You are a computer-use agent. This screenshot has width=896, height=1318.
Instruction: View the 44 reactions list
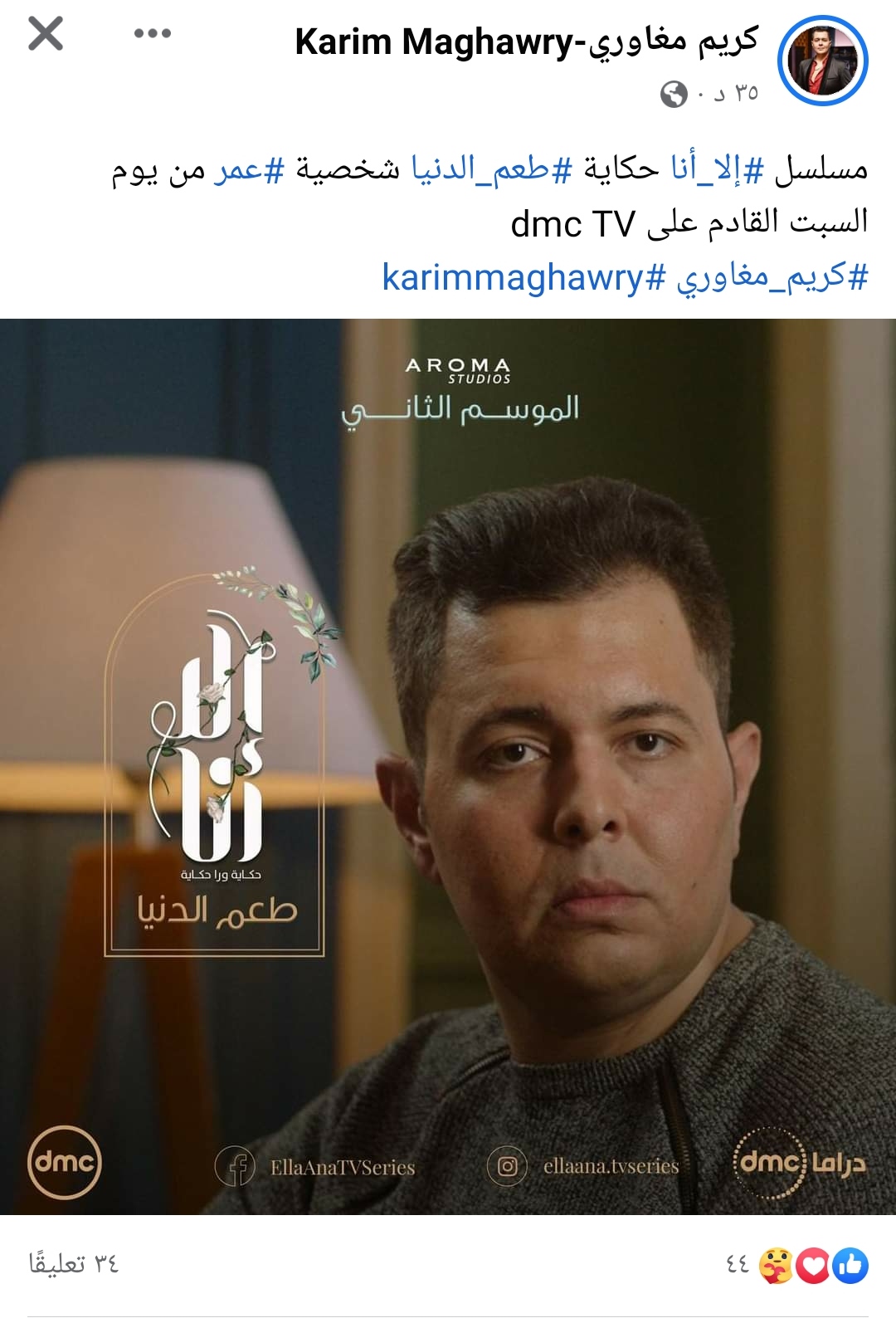pos(796,1265)
